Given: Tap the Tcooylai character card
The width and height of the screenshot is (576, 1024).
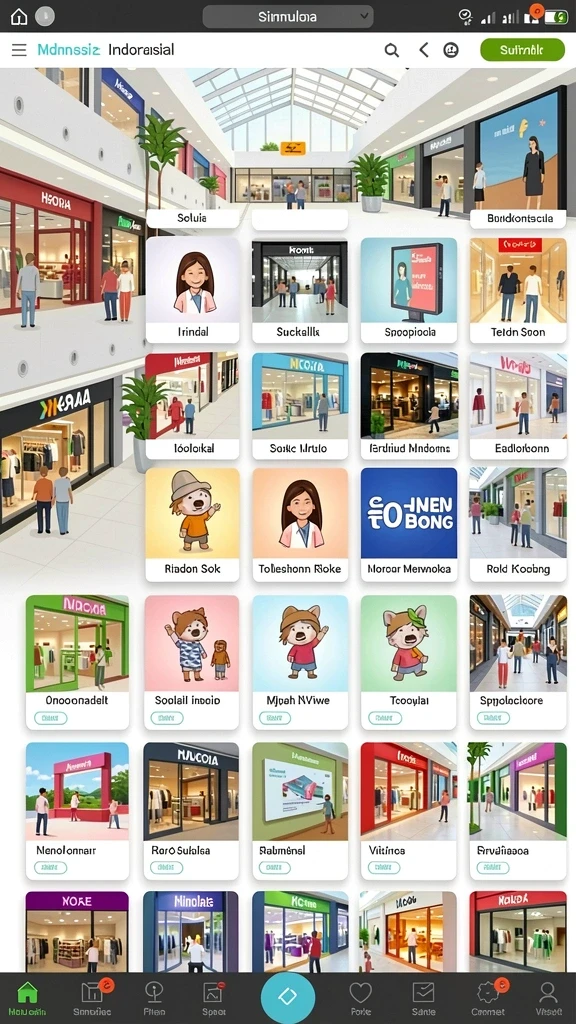Looking at the screenshot, I should point(409,662).
